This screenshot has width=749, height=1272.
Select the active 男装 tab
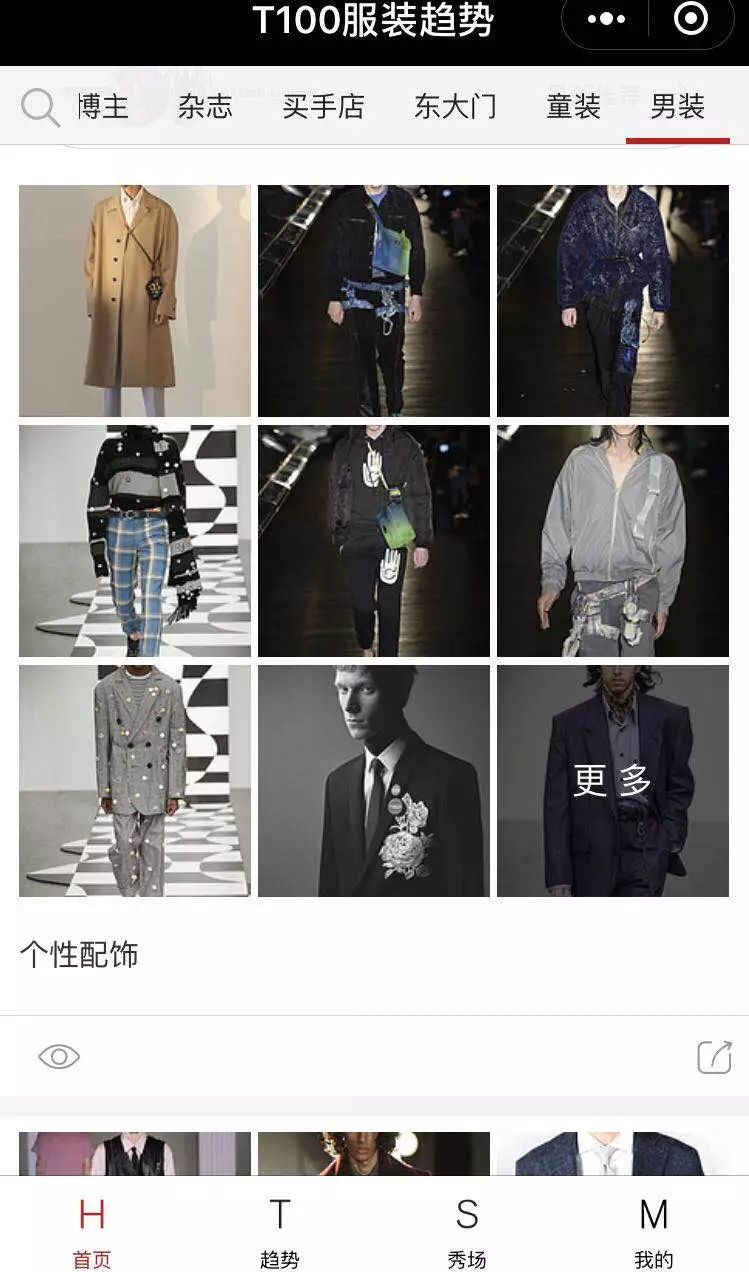677,107
